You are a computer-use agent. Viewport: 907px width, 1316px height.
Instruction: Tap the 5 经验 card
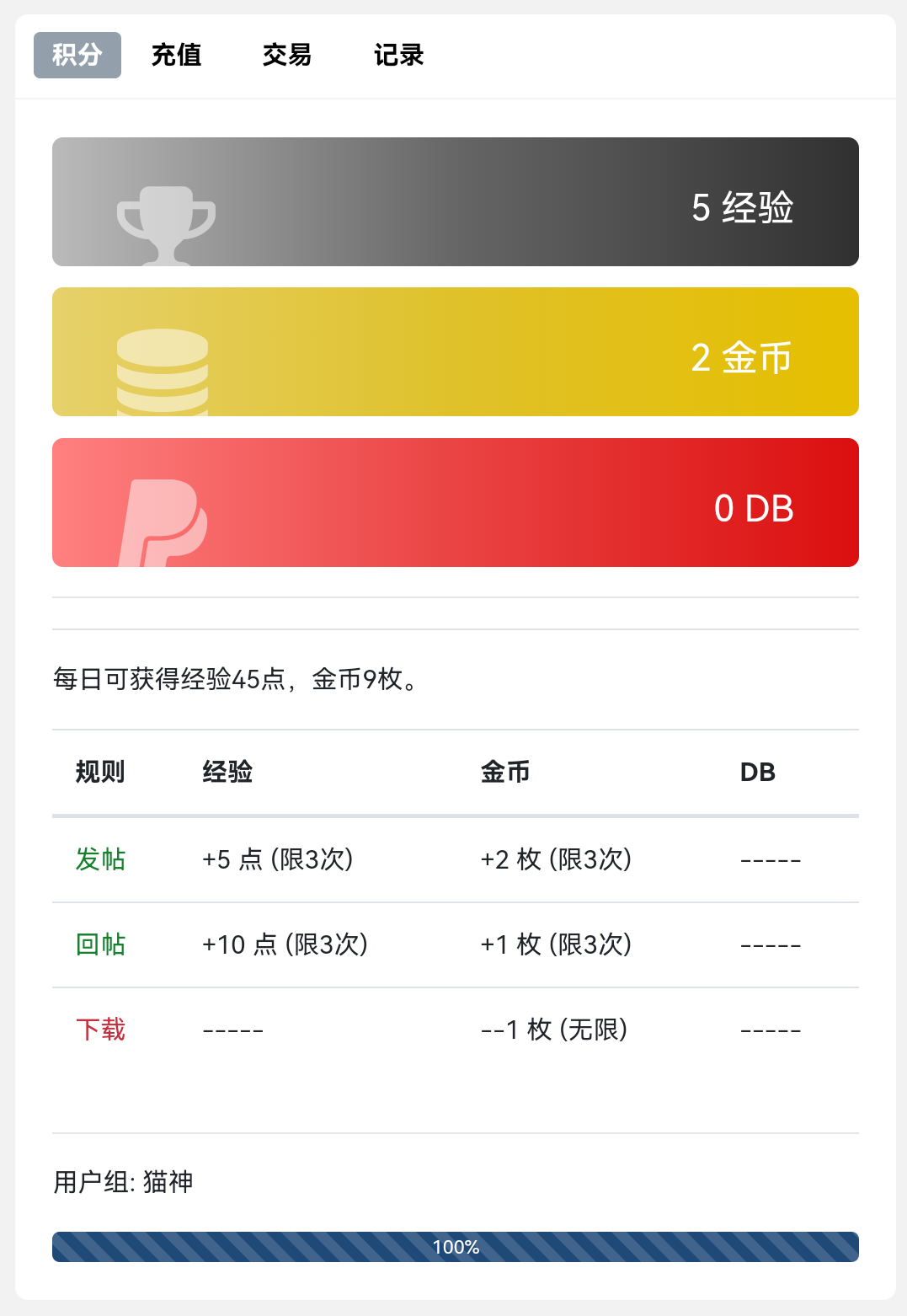pos(455,202)
